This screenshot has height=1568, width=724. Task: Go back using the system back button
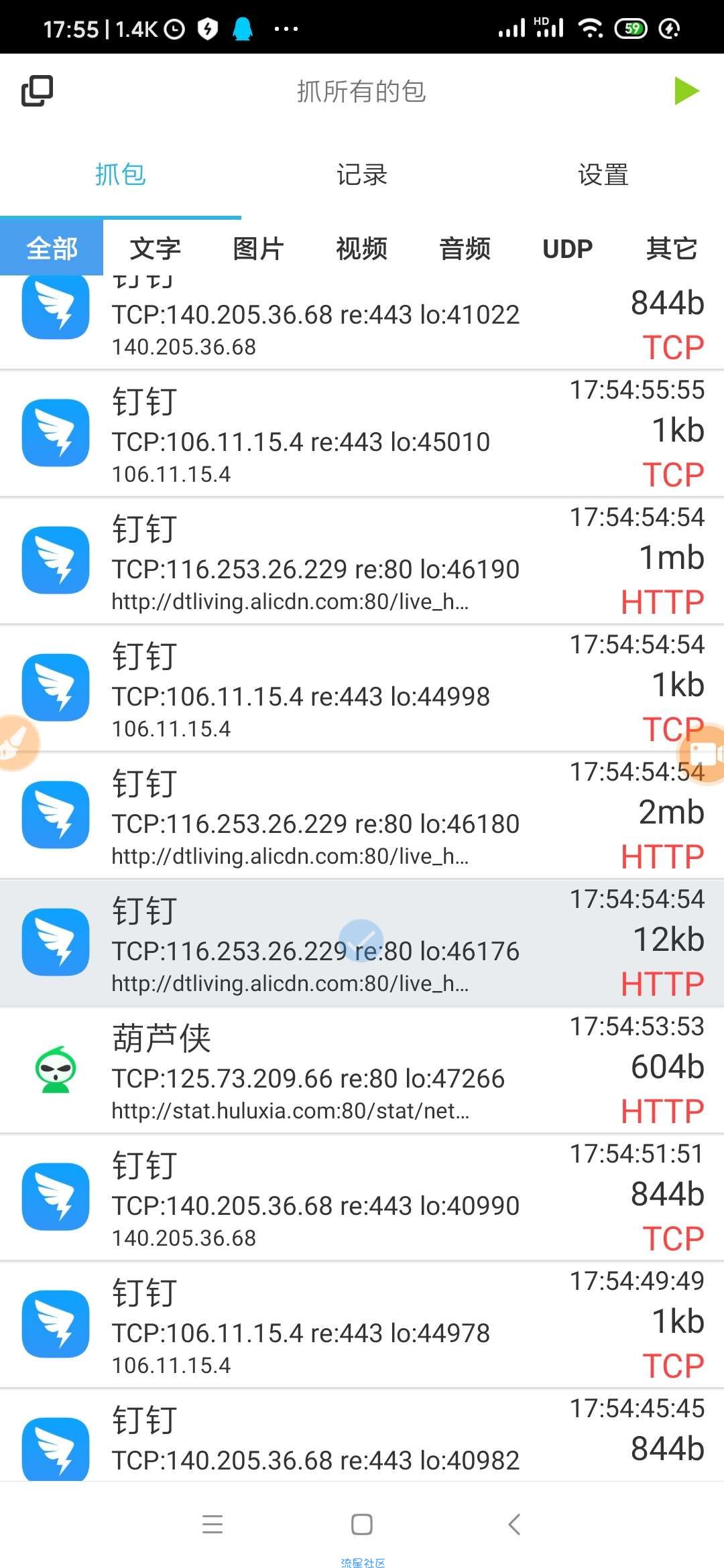click(514, 1524)
